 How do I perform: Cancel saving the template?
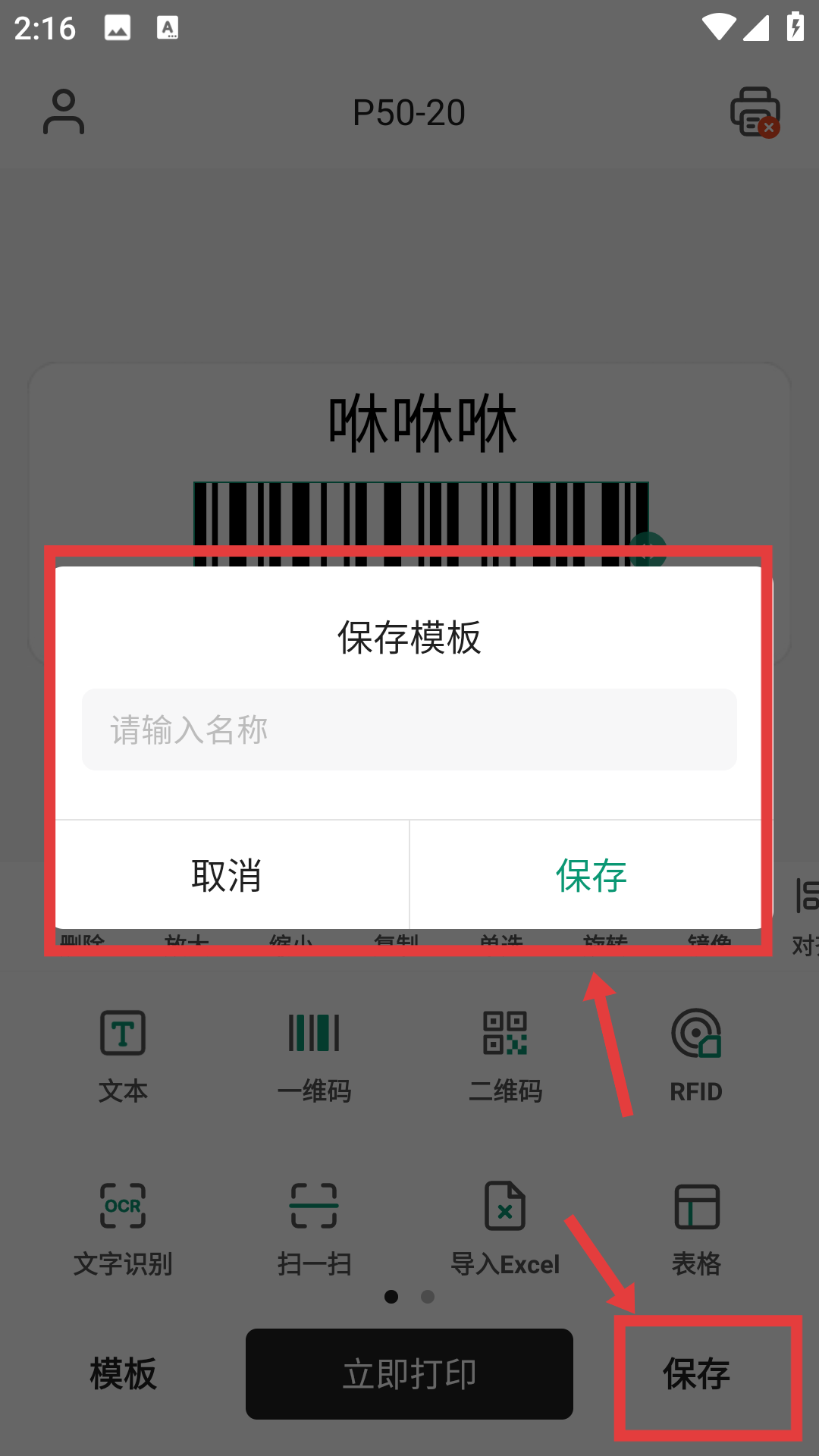tap(227, 875)
